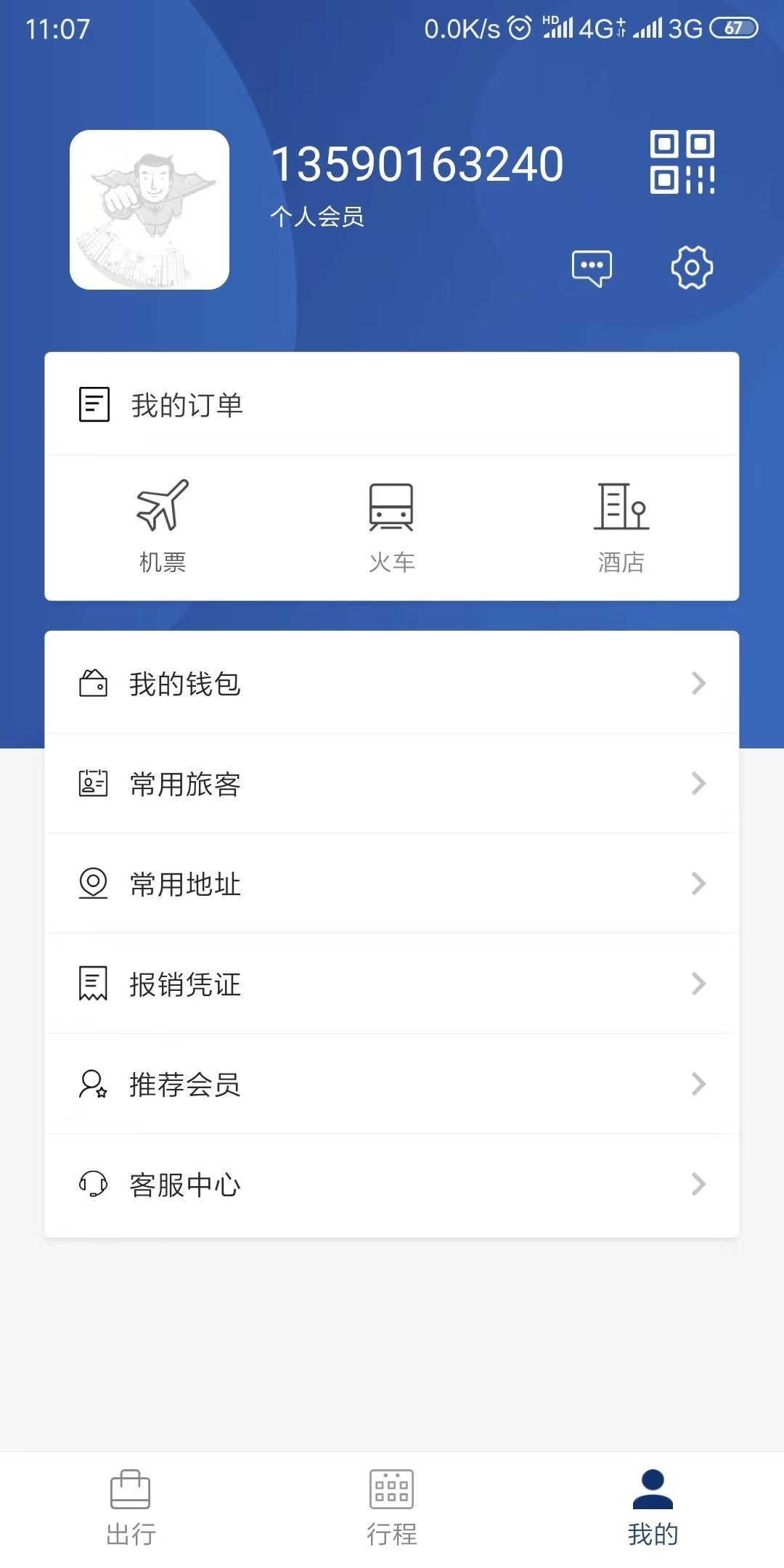Tap the profile avatar picture

[x=150, y=210]
